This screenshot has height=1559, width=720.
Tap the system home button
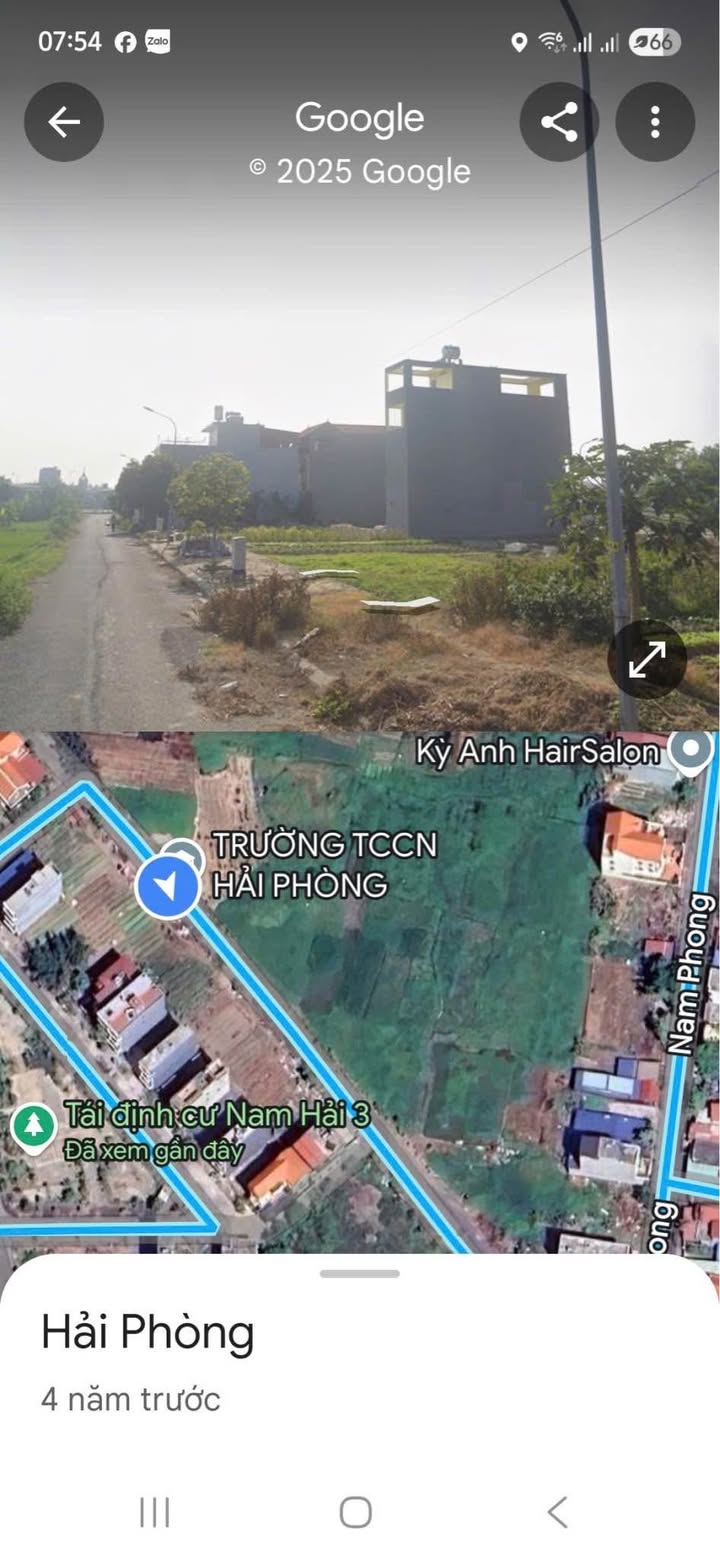(355, 1512)
